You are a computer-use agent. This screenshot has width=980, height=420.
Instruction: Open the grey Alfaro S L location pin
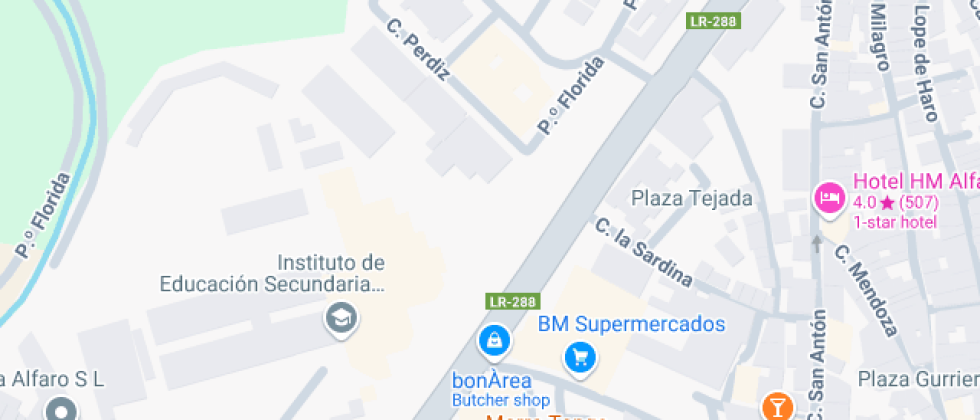point(62,409)
